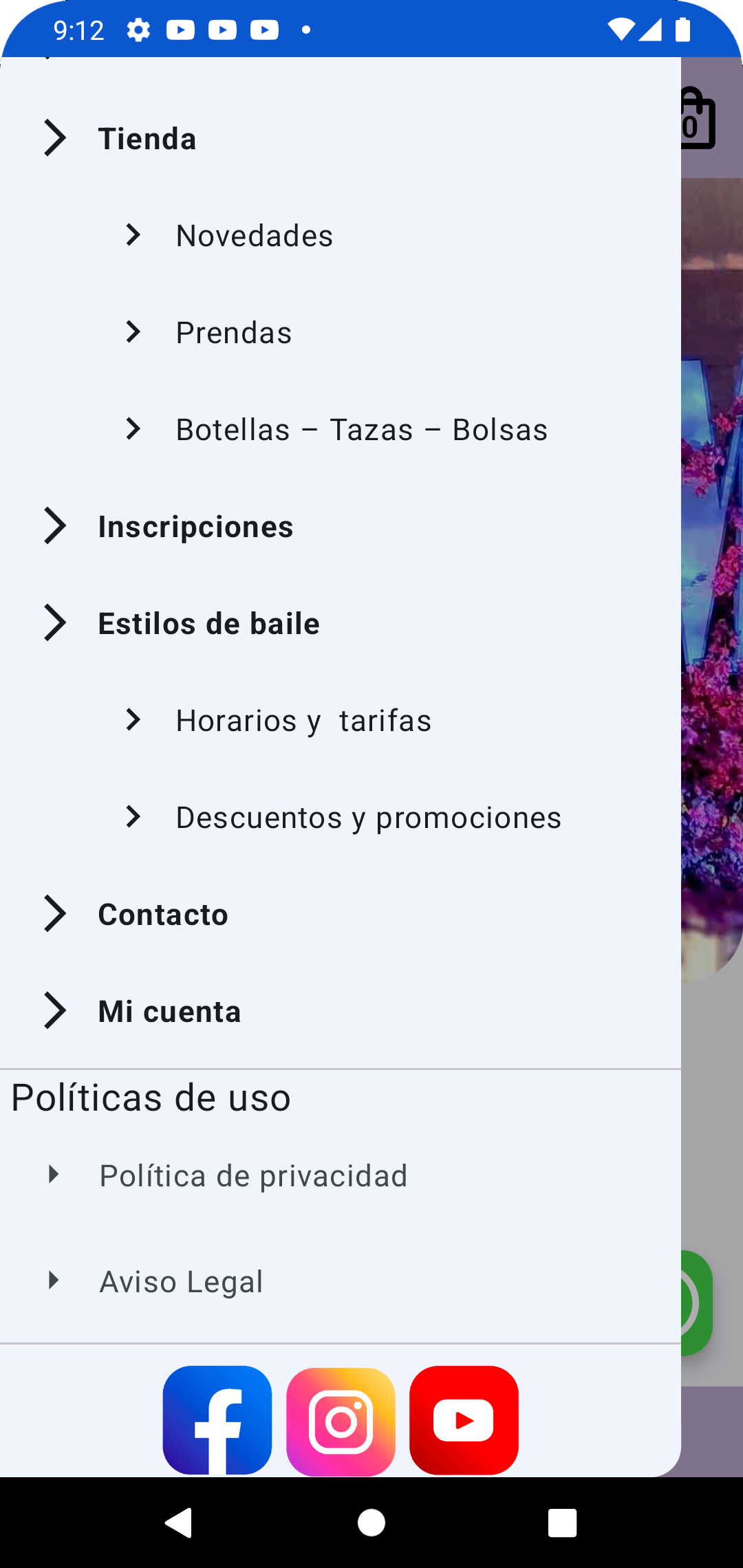The image size is (743, 1568).
Task: Go to Novedades section
Action: (254, 236)
